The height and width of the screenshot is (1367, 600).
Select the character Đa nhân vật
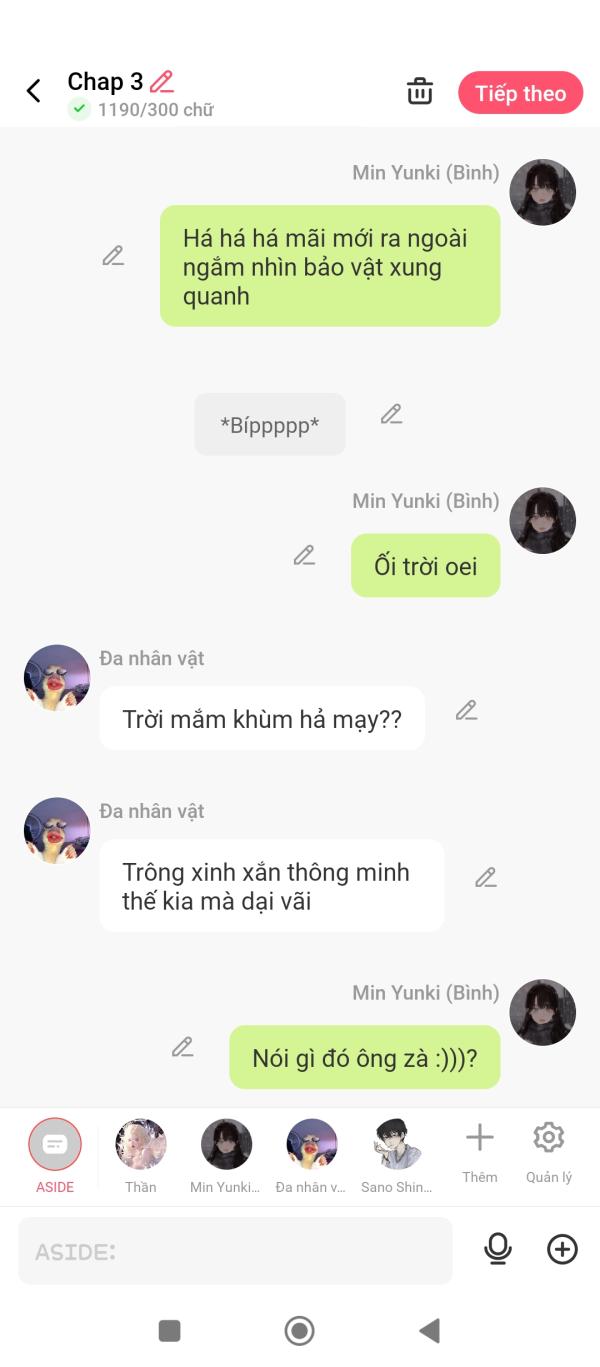312,1156
